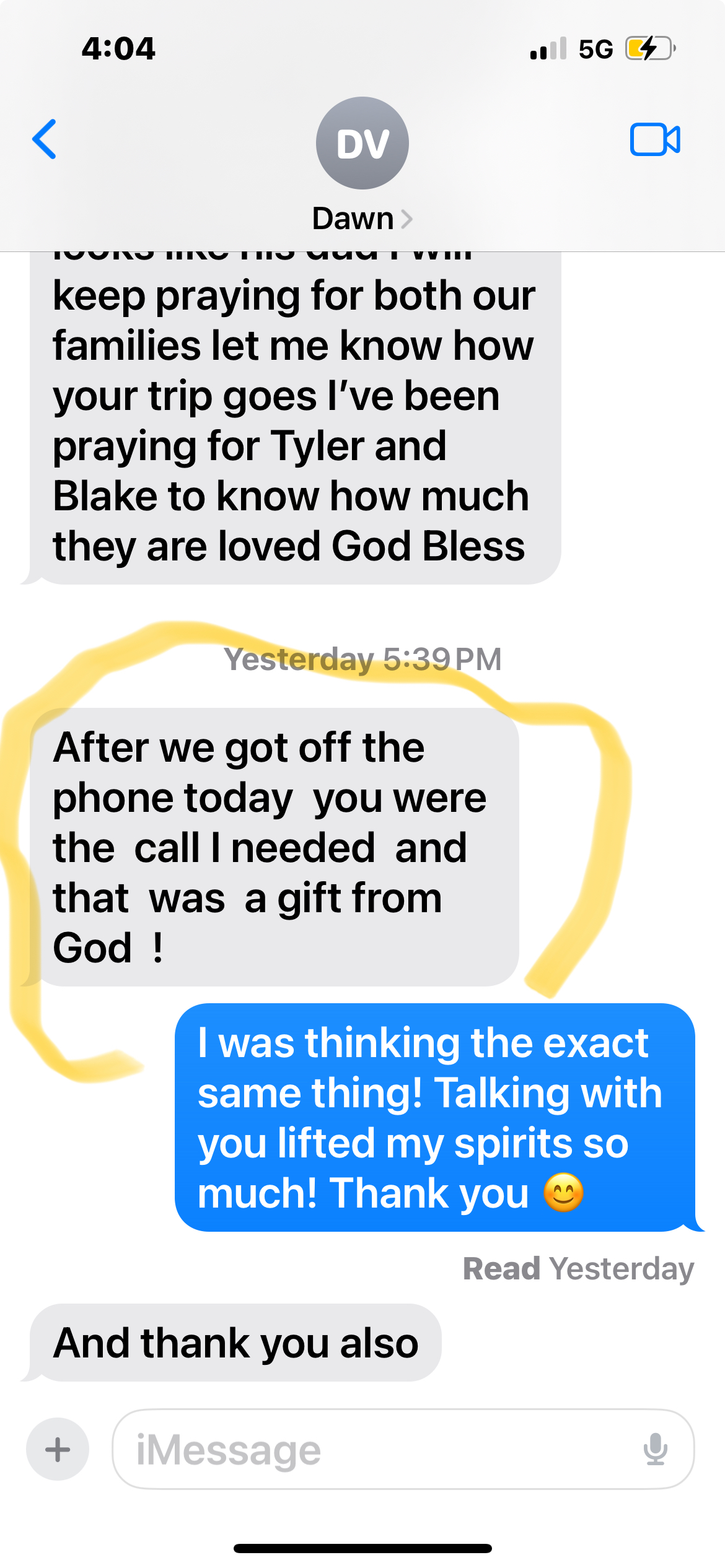Open the plus attachments menu
Viewport: 725px width, 1568px height.
(x=58, y=1449)
